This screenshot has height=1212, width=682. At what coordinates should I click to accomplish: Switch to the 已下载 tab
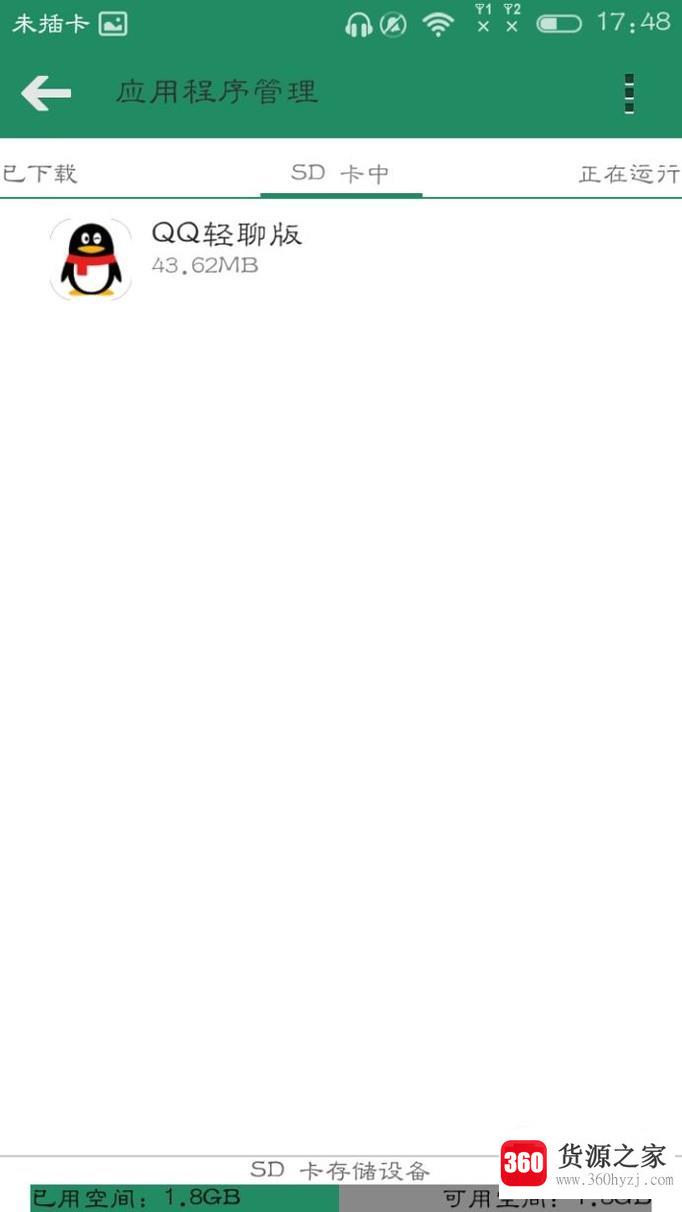40,173
